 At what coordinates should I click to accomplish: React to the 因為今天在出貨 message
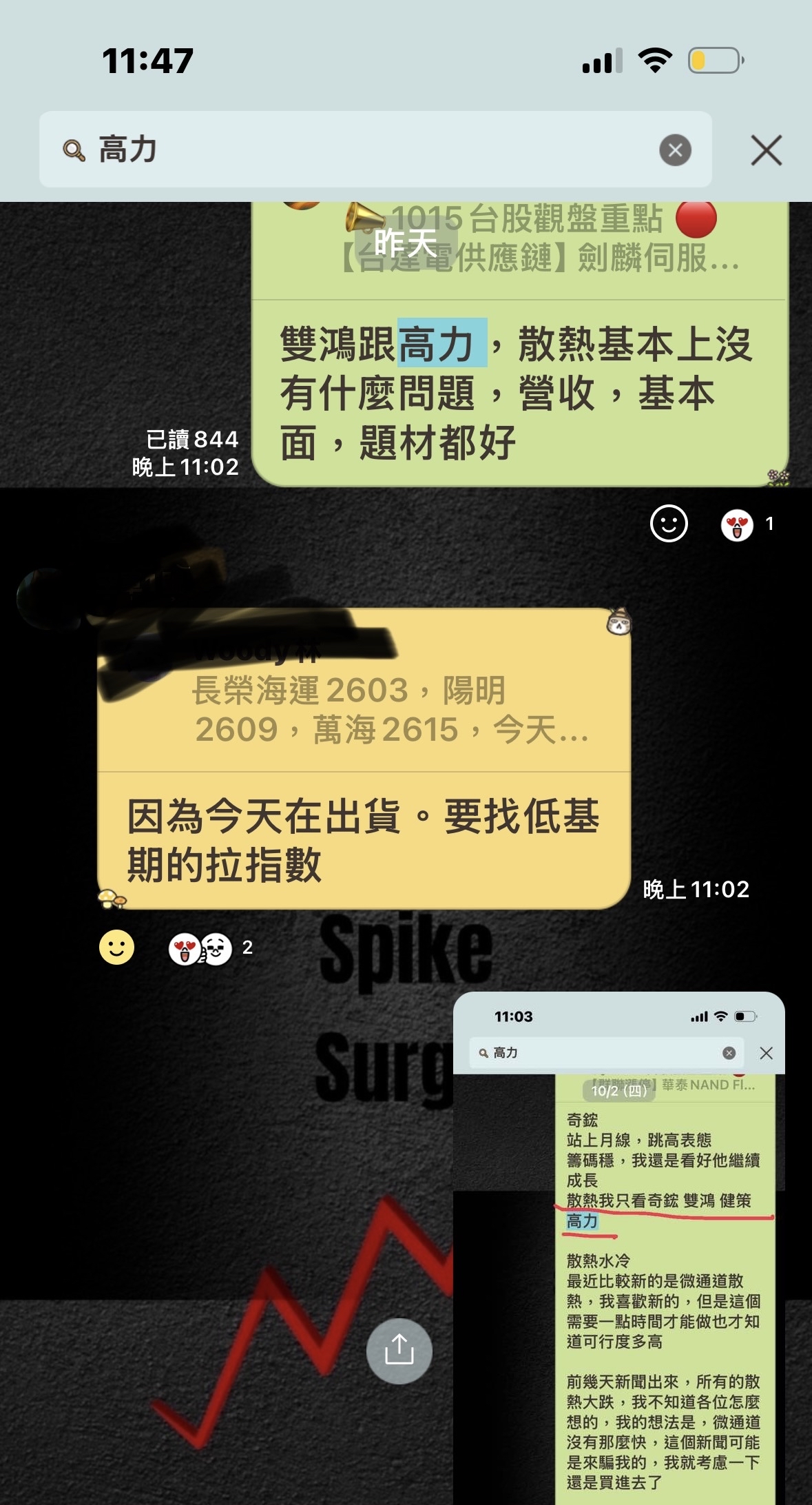tap(116, 947)
